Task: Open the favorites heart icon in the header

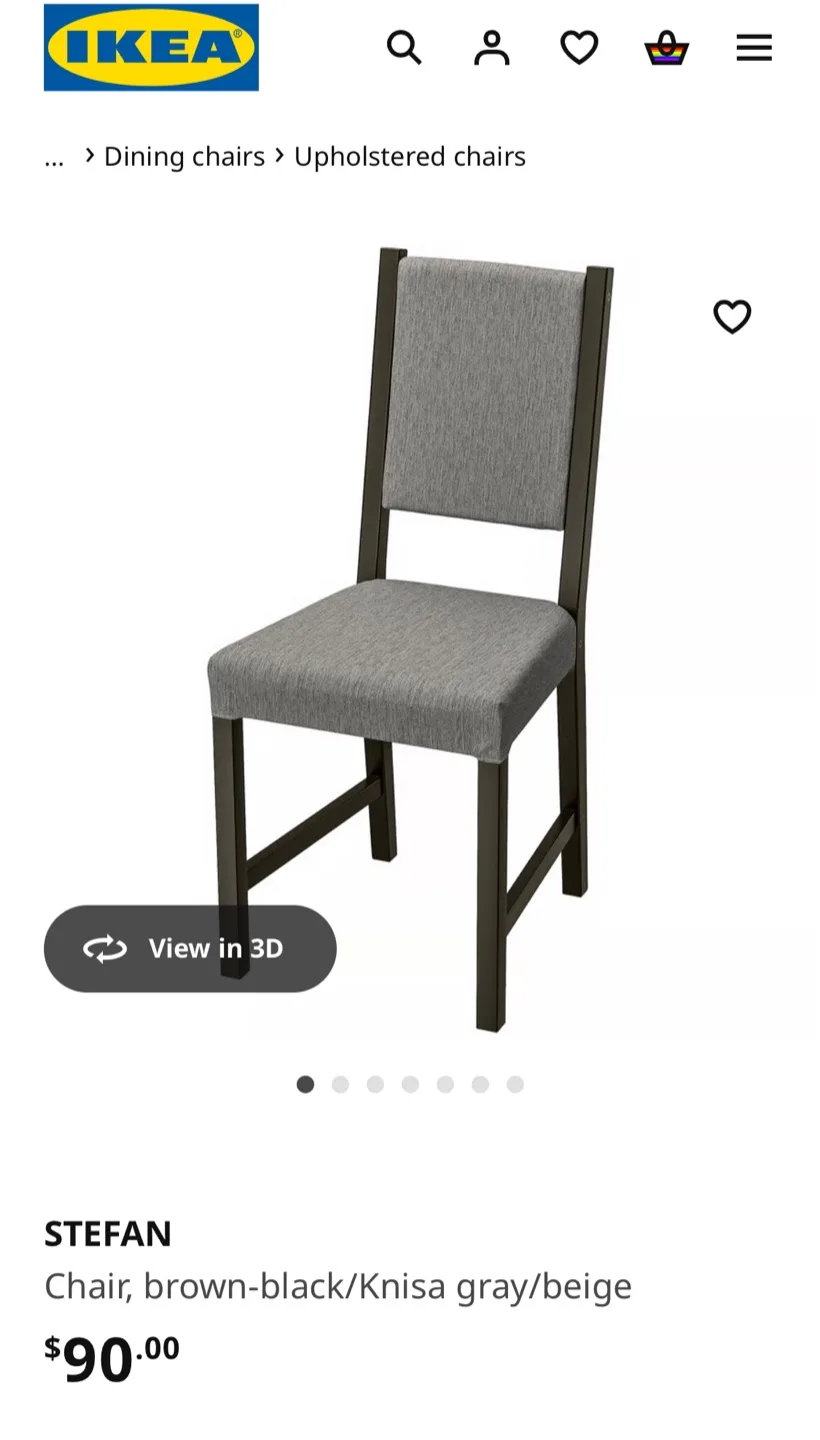Action: [578, 47]
